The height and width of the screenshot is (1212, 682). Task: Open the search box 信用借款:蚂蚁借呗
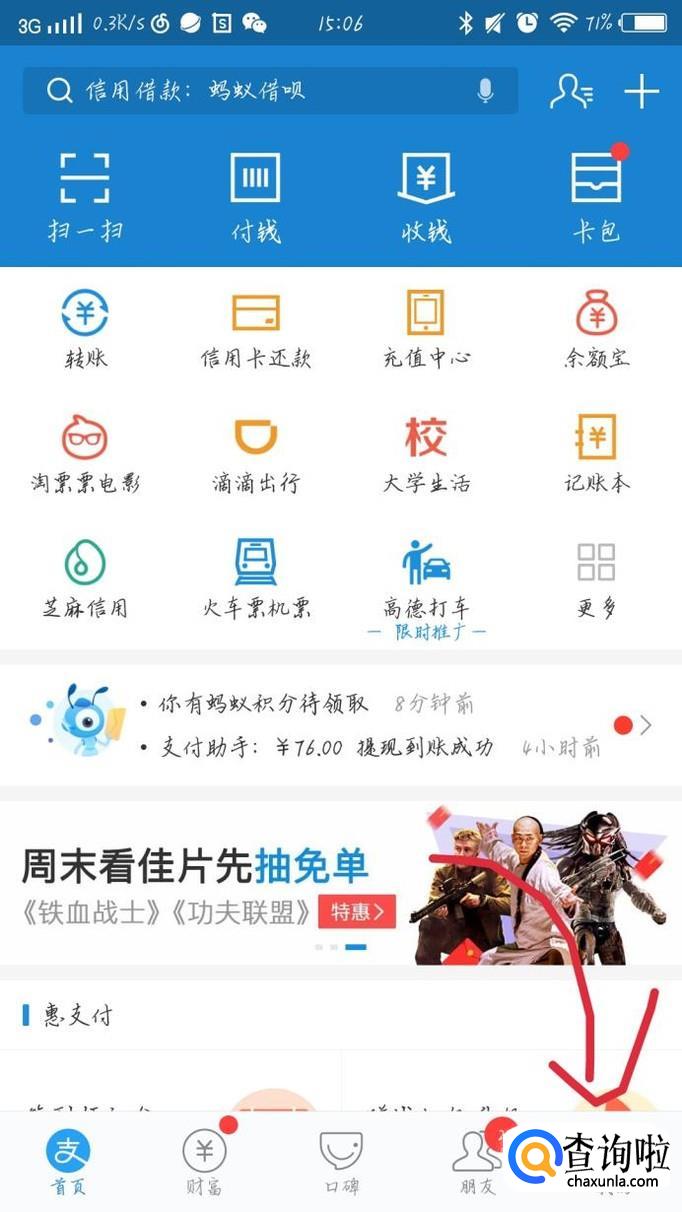(250, 91)
